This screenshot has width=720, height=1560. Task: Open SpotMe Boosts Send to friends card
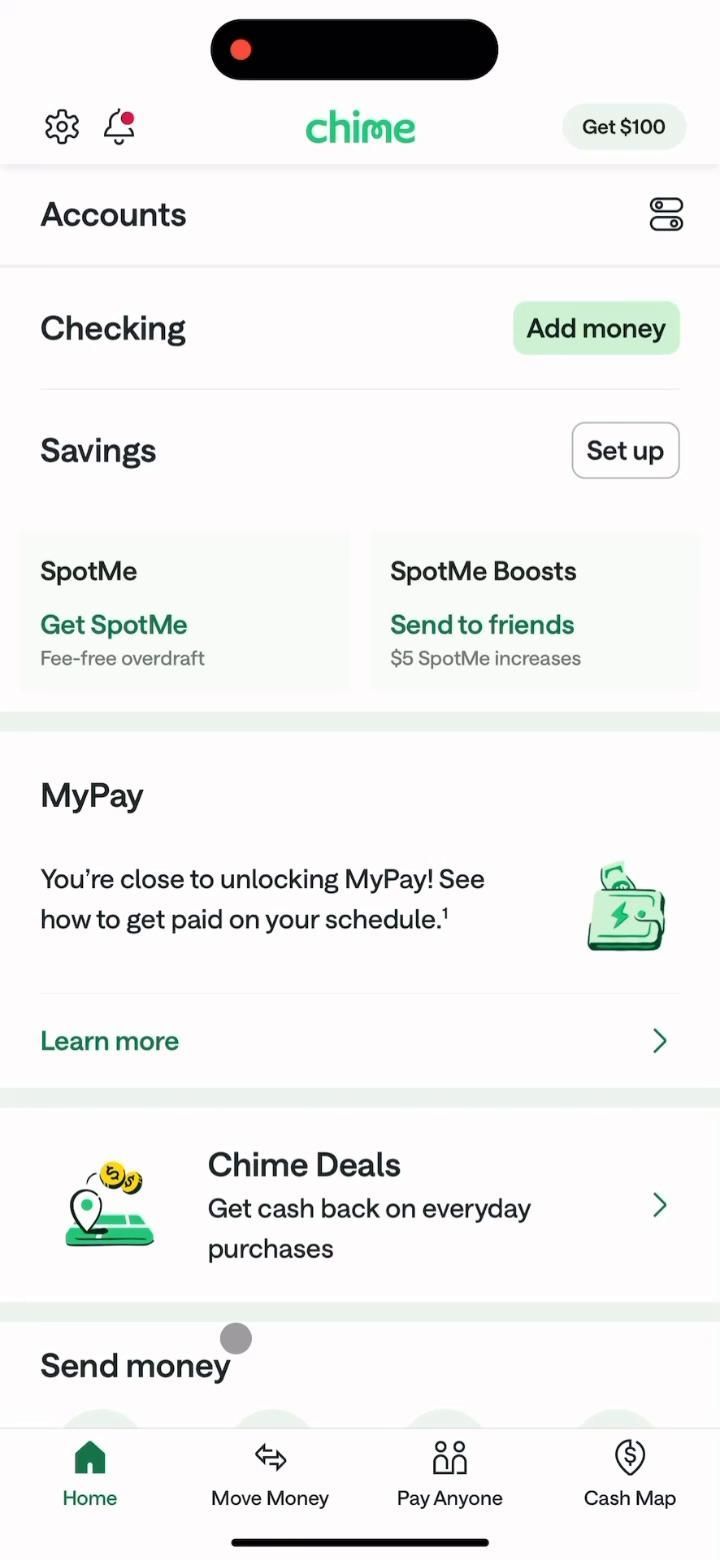[534, 612]
